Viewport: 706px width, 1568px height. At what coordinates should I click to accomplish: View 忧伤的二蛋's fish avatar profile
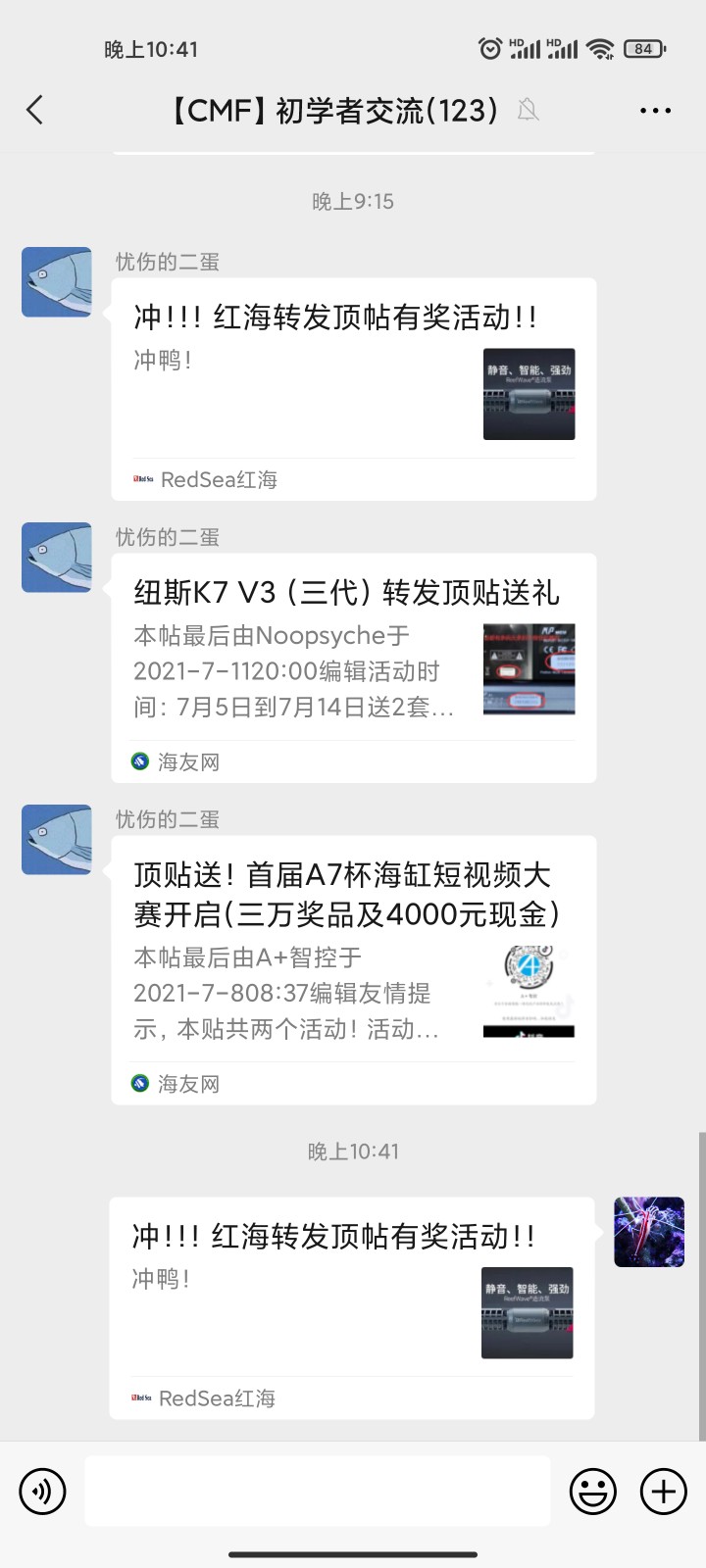pos(57,282)
